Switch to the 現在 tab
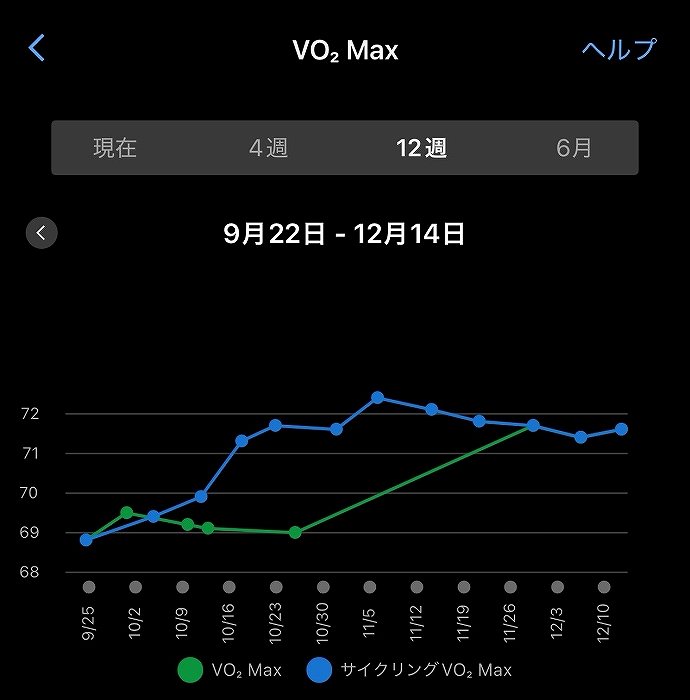 (x=115, y=148)
